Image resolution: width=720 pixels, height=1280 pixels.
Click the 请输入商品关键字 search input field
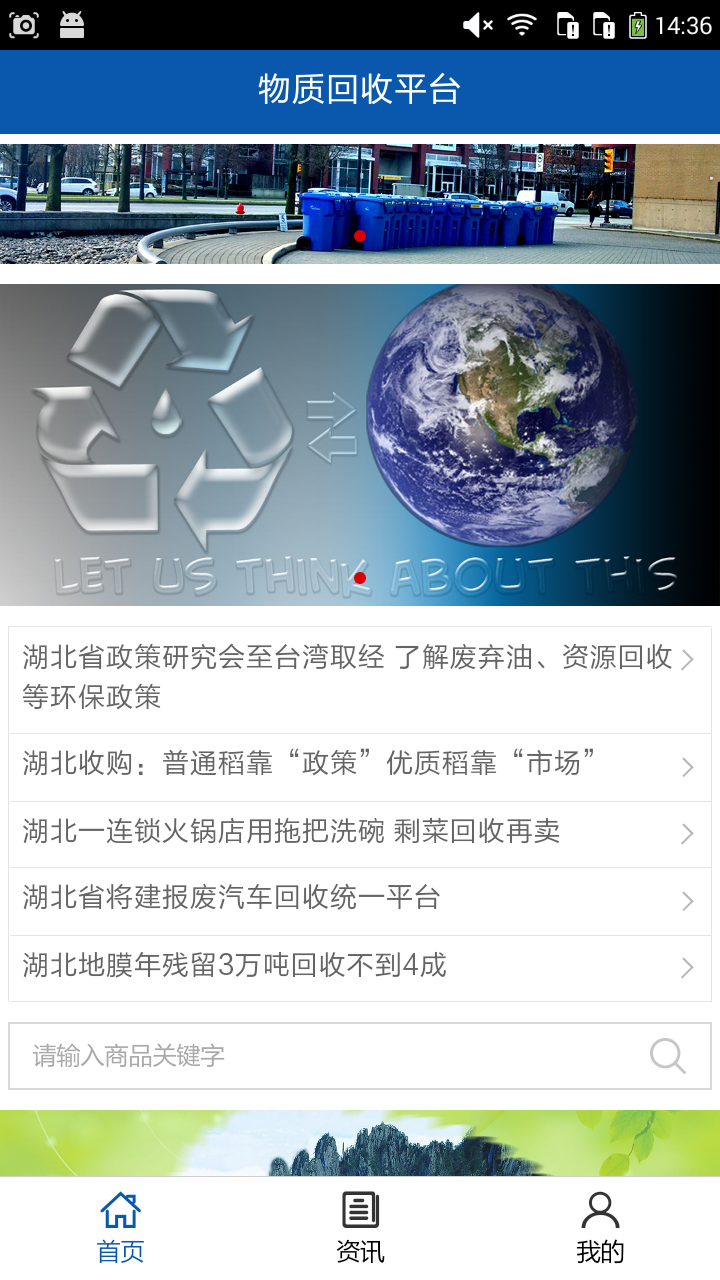point(300,1056)
